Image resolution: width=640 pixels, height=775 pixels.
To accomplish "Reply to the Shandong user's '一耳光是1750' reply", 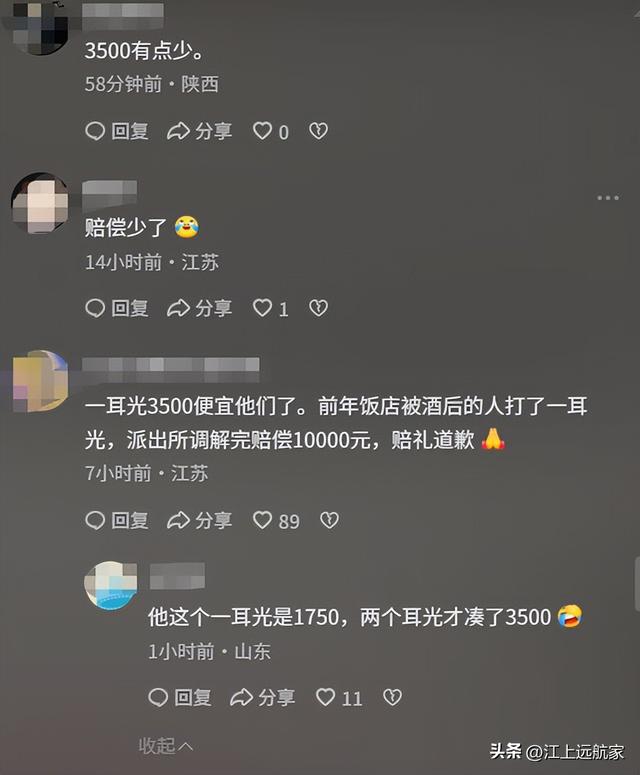I will coord(180,697).
